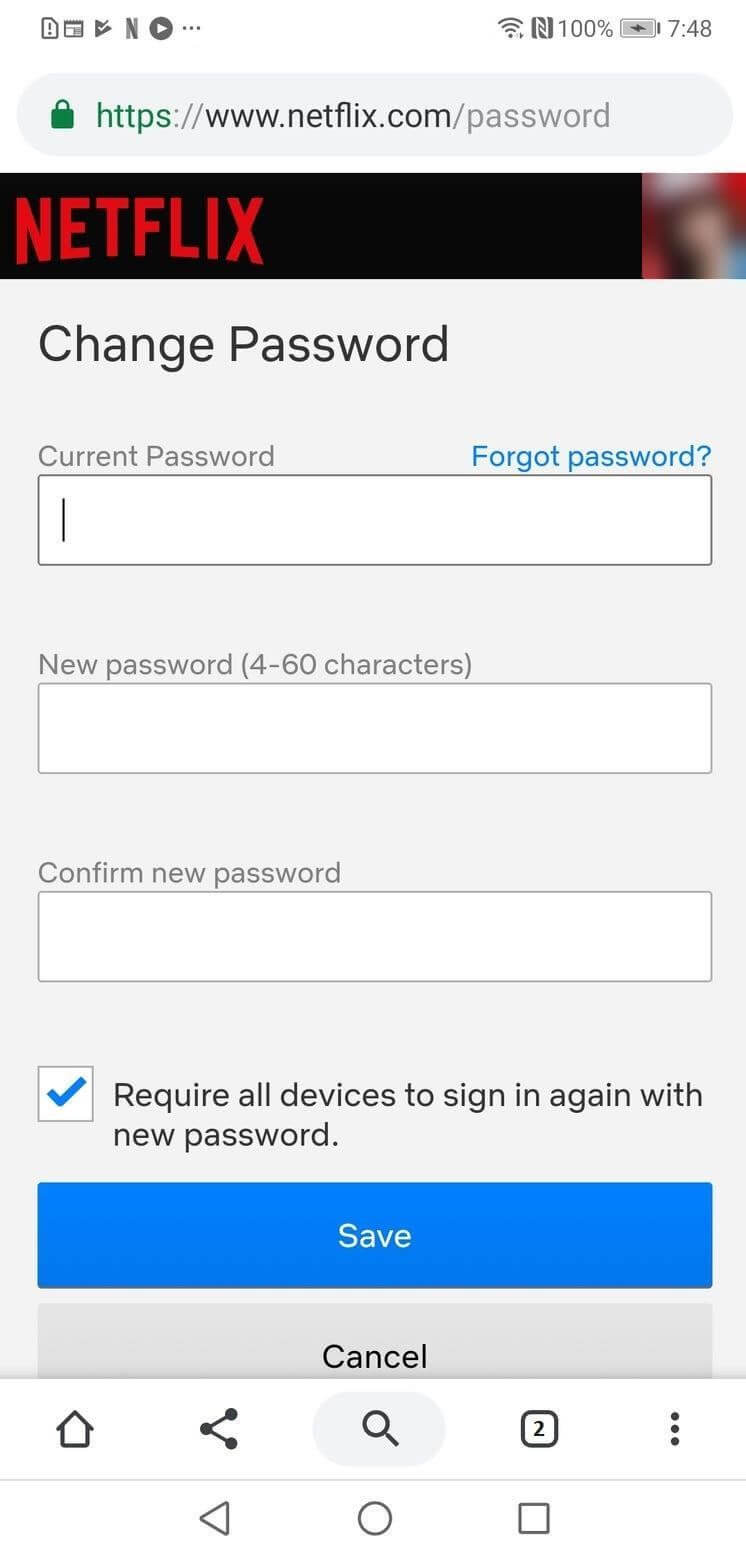Uncheck require all devices to sign in again
746x1548 pixels.
point(64,1094)
